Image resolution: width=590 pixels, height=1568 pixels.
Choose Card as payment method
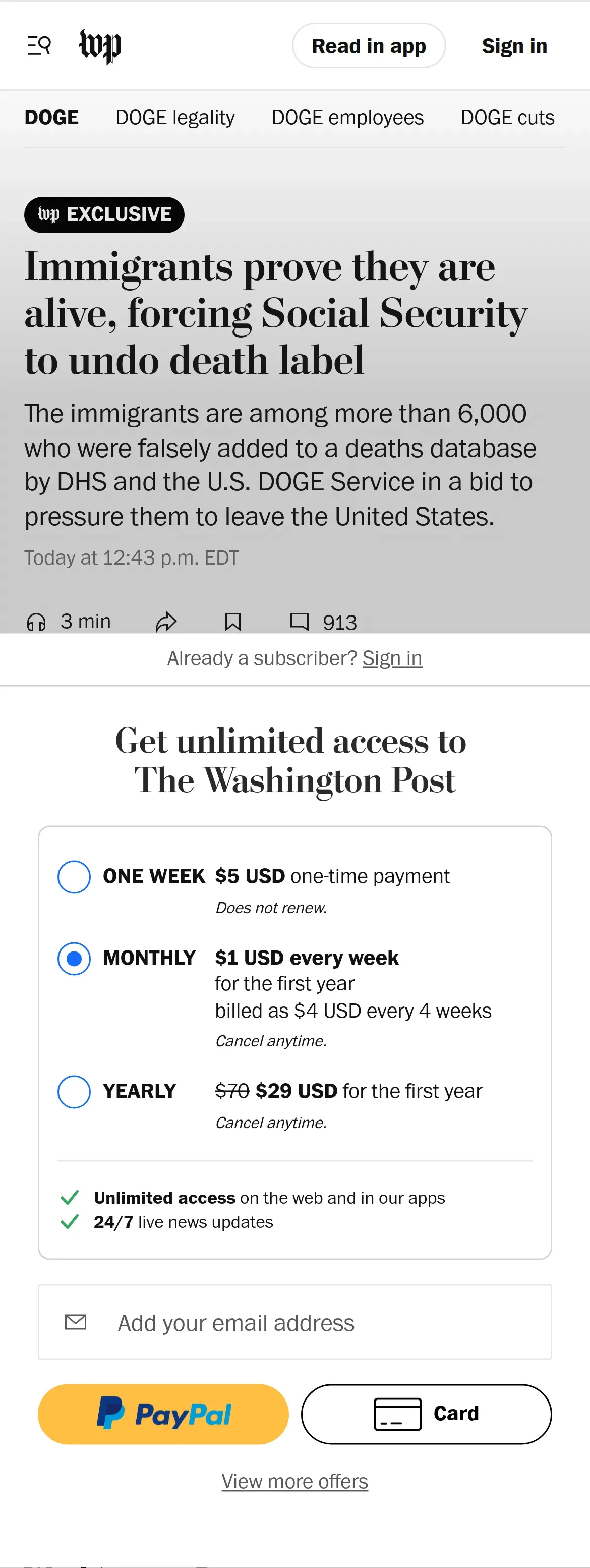pos(427,1414)
